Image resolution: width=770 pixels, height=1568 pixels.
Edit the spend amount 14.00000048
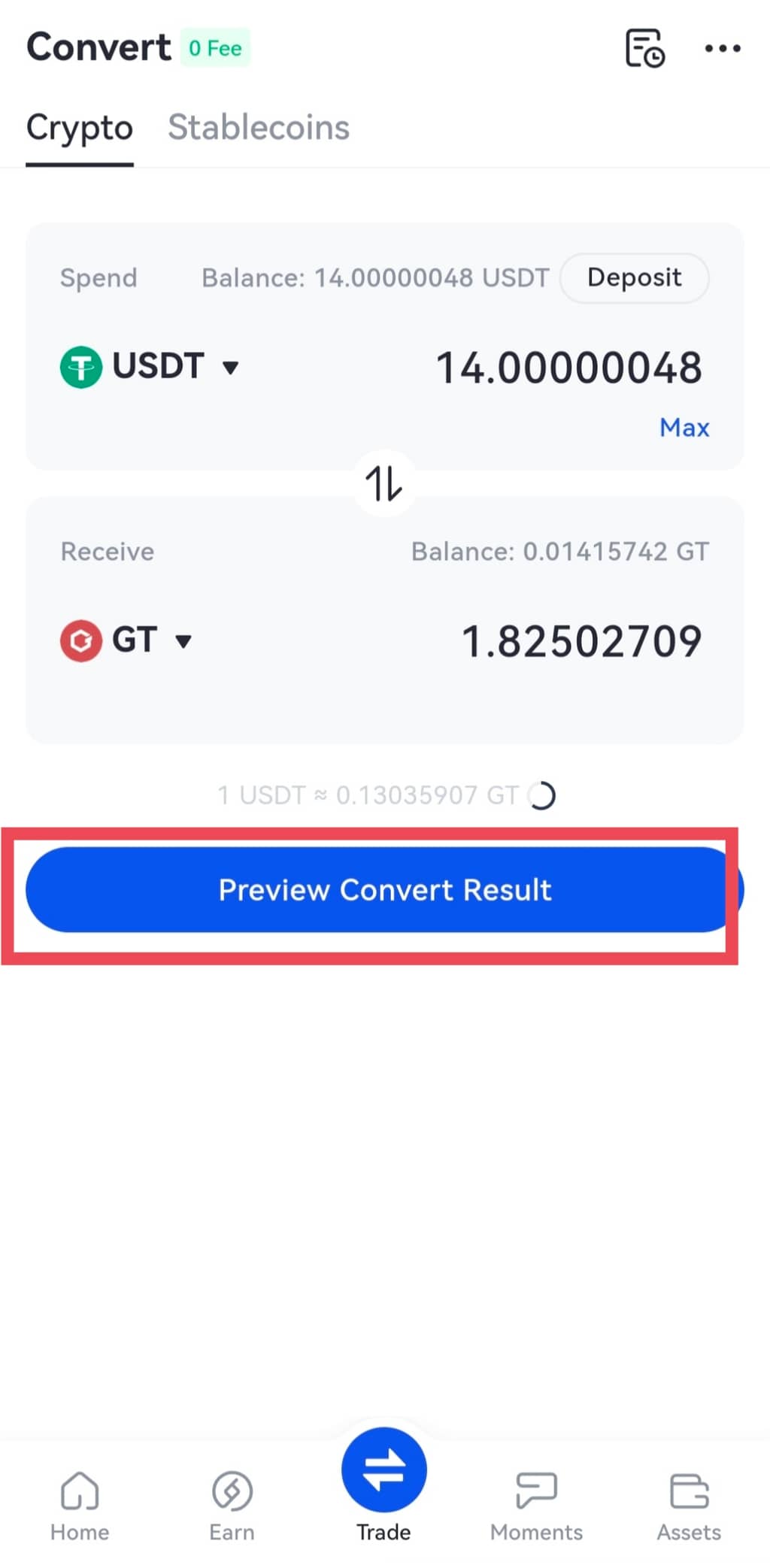[568, 368]
